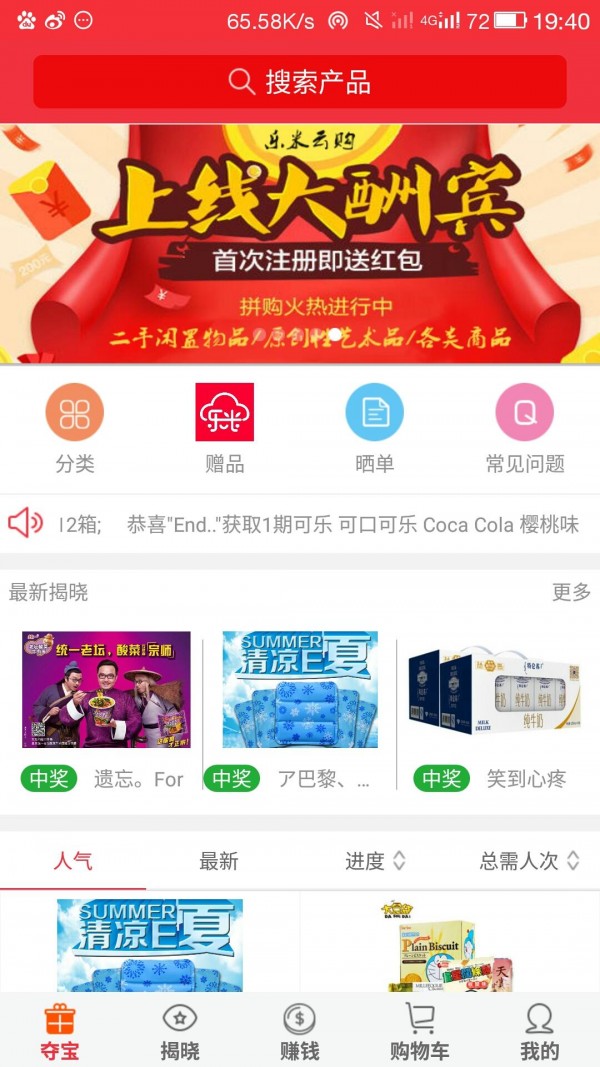The width and height of the screenshot is (600, 1067).
Task: Open the 搜索产品 search bar
Action: pyautogui.click(x=300, y=82)
